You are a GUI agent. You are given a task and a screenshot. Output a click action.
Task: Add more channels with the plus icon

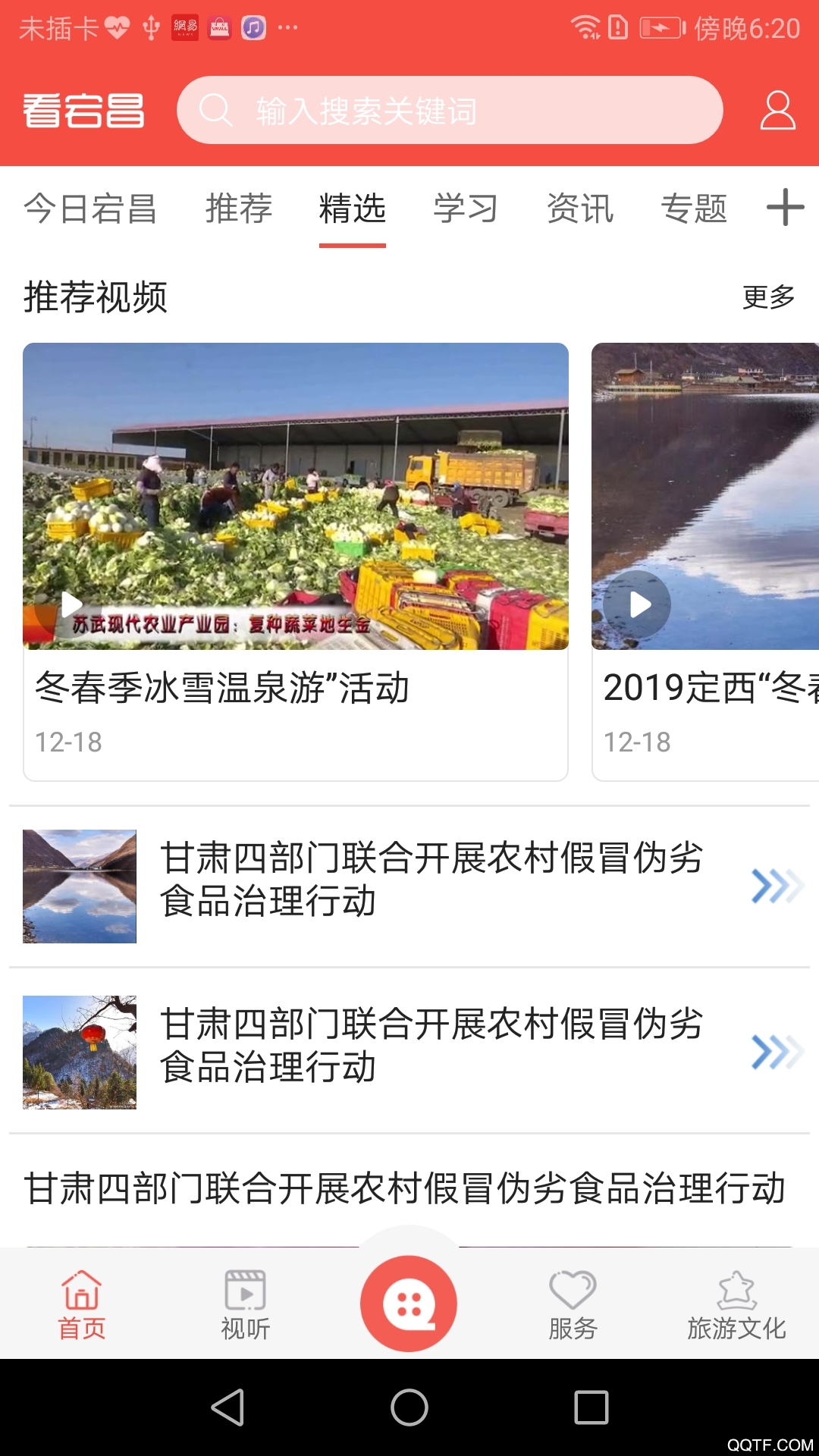(785, 207)
